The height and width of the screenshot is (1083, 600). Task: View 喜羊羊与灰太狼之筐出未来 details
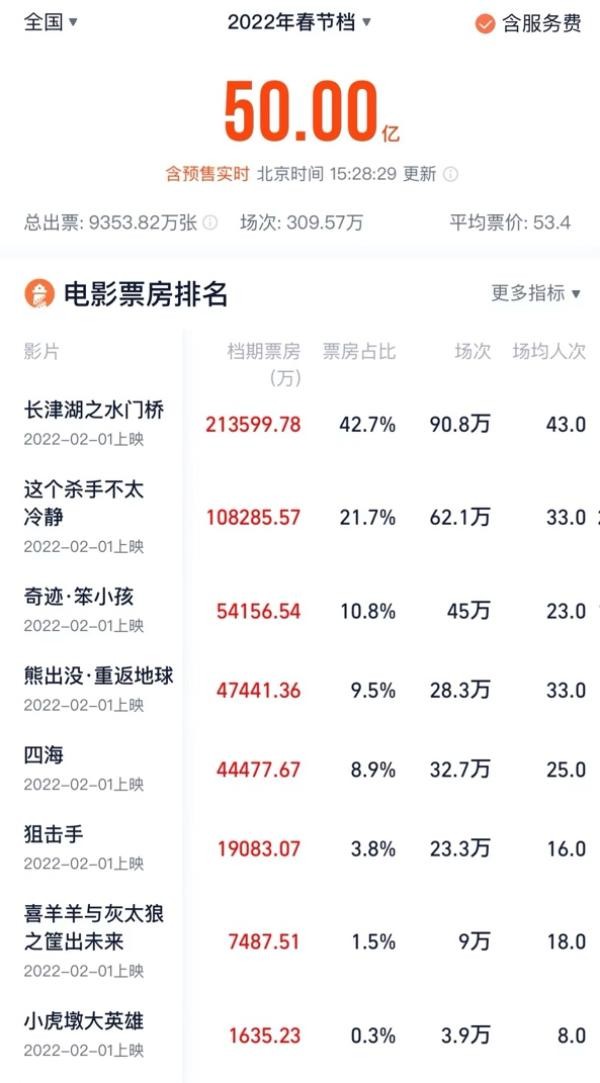tap(94, 927)
